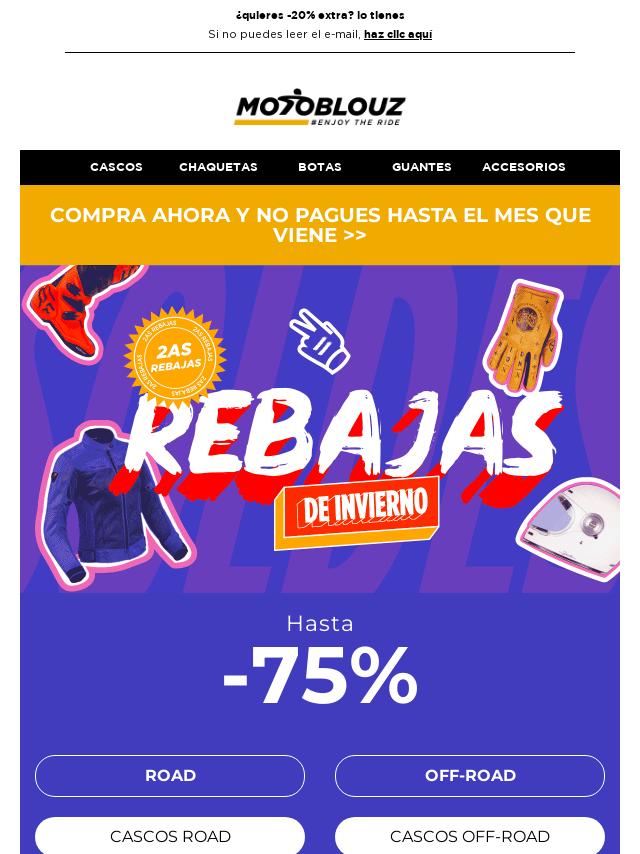This screenshot has width=640, height=854.
Task: Open the Cascos category
Action: pyautogui.click(x=116, y=167)
